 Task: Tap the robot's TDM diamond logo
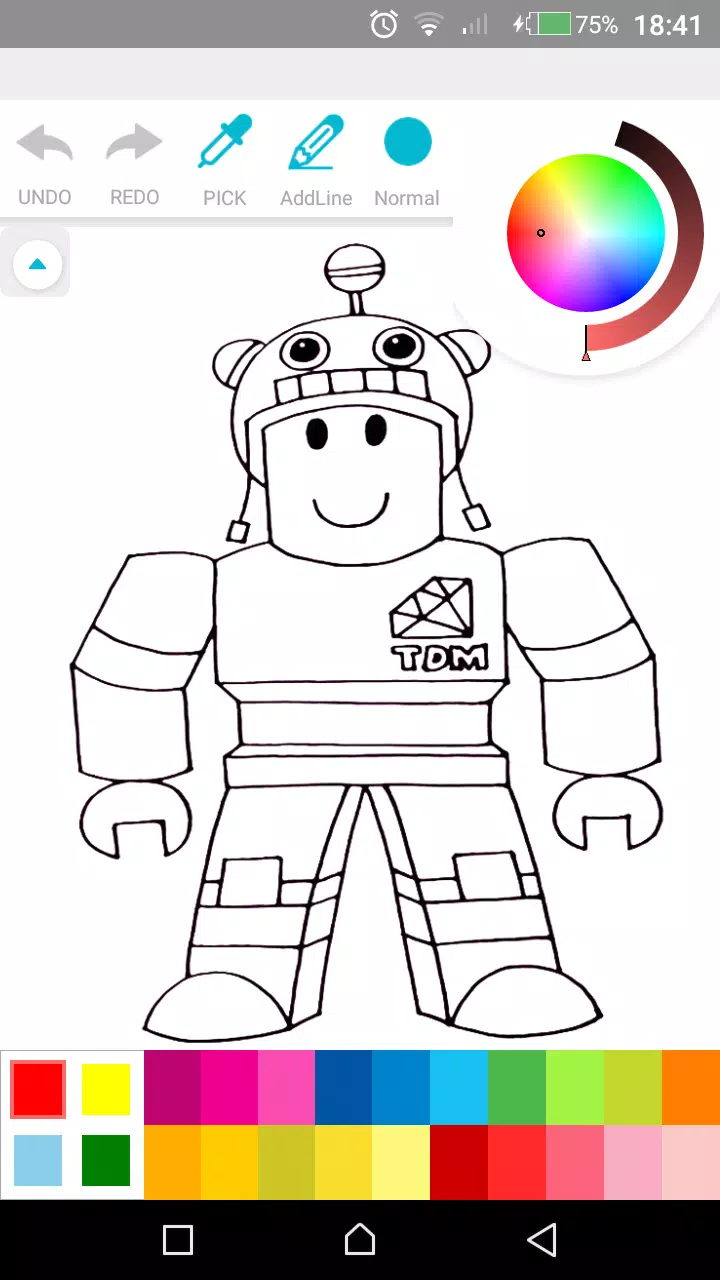pos(432,610)
